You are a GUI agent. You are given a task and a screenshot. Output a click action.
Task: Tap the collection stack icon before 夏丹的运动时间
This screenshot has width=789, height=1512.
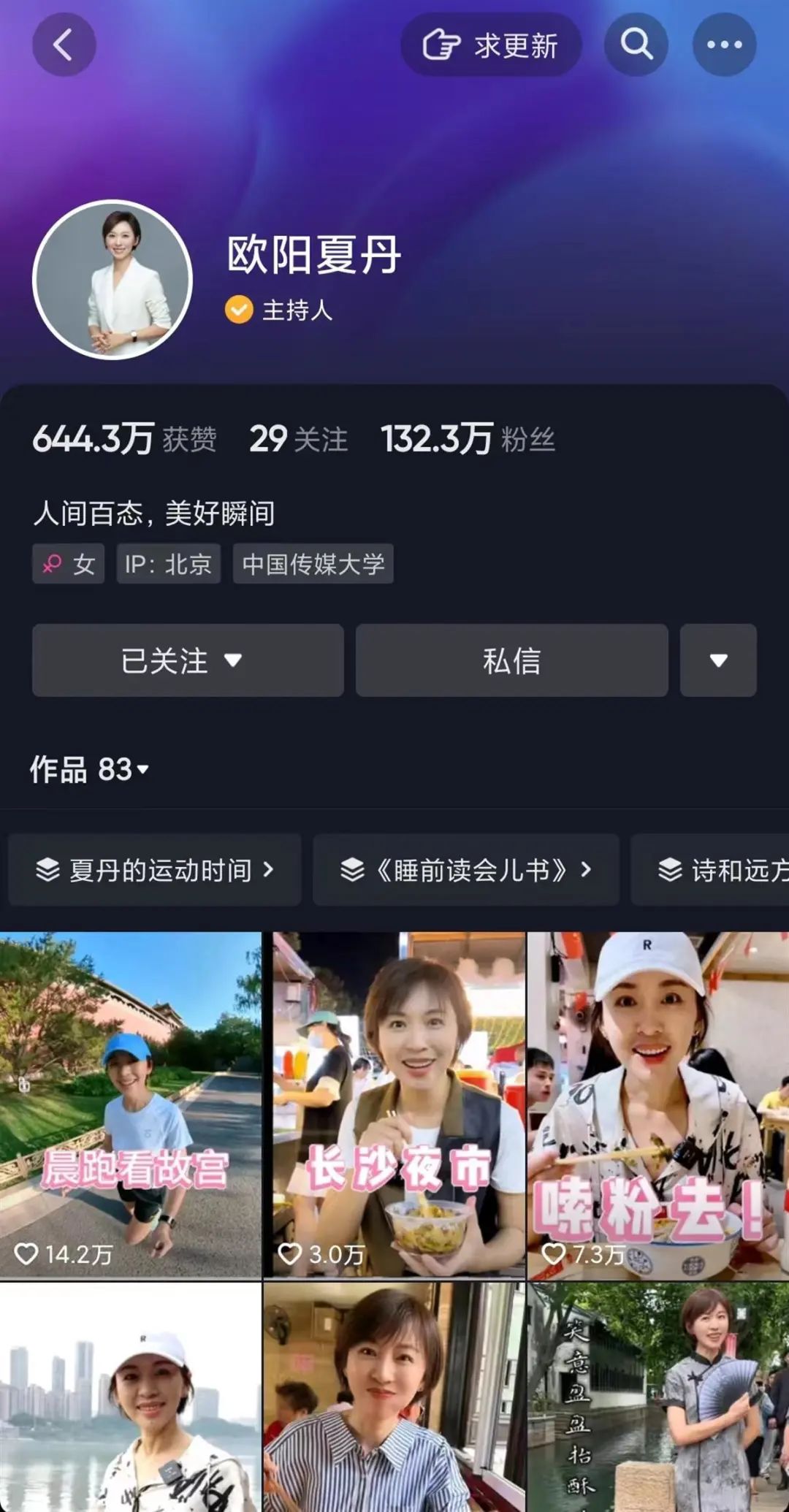coord(49,870)
